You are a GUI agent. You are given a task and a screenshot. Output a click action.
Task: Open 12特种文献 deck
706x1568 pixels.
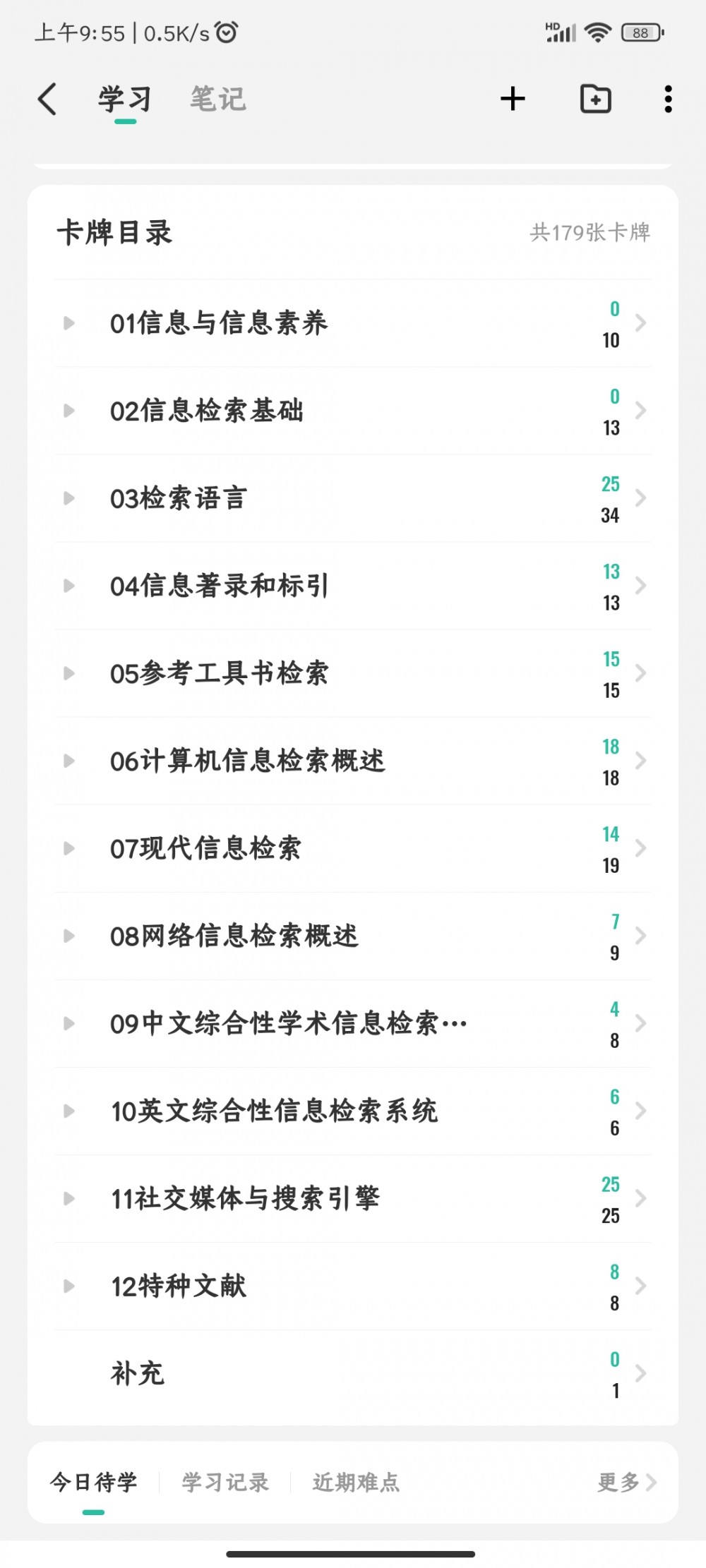click(353, 1286)
